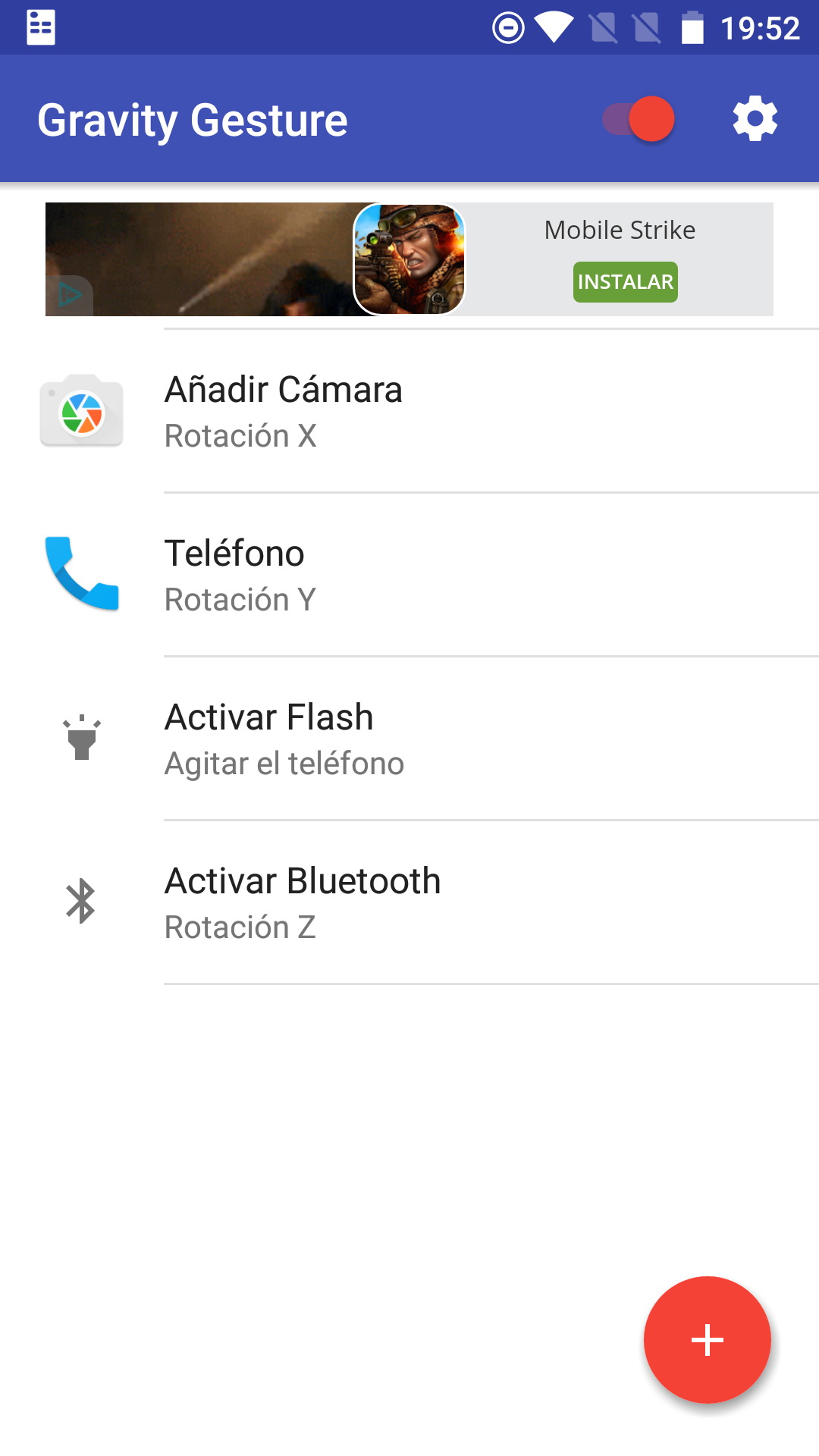This screenshot has height=1456, width=819.
Task: Add a new gesture with plus button
Action: 707,1339
